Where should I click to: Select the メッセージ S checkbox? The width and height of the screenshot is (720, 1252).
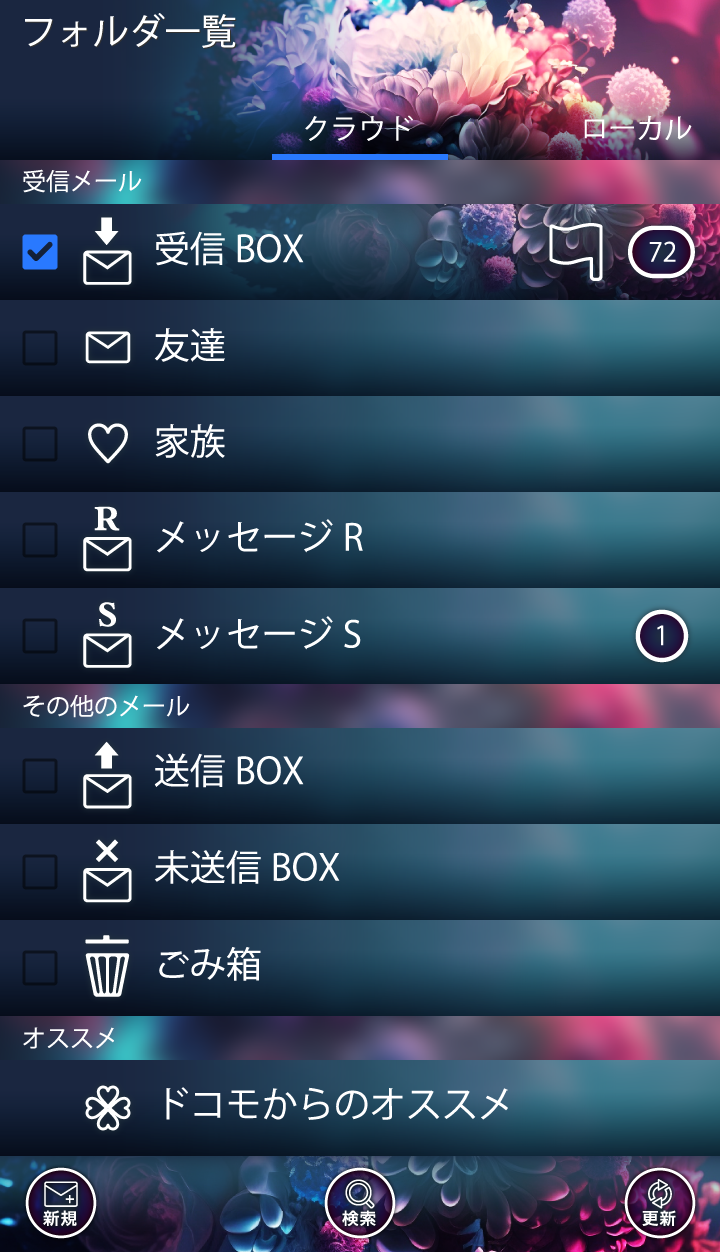tap(40, 636)
